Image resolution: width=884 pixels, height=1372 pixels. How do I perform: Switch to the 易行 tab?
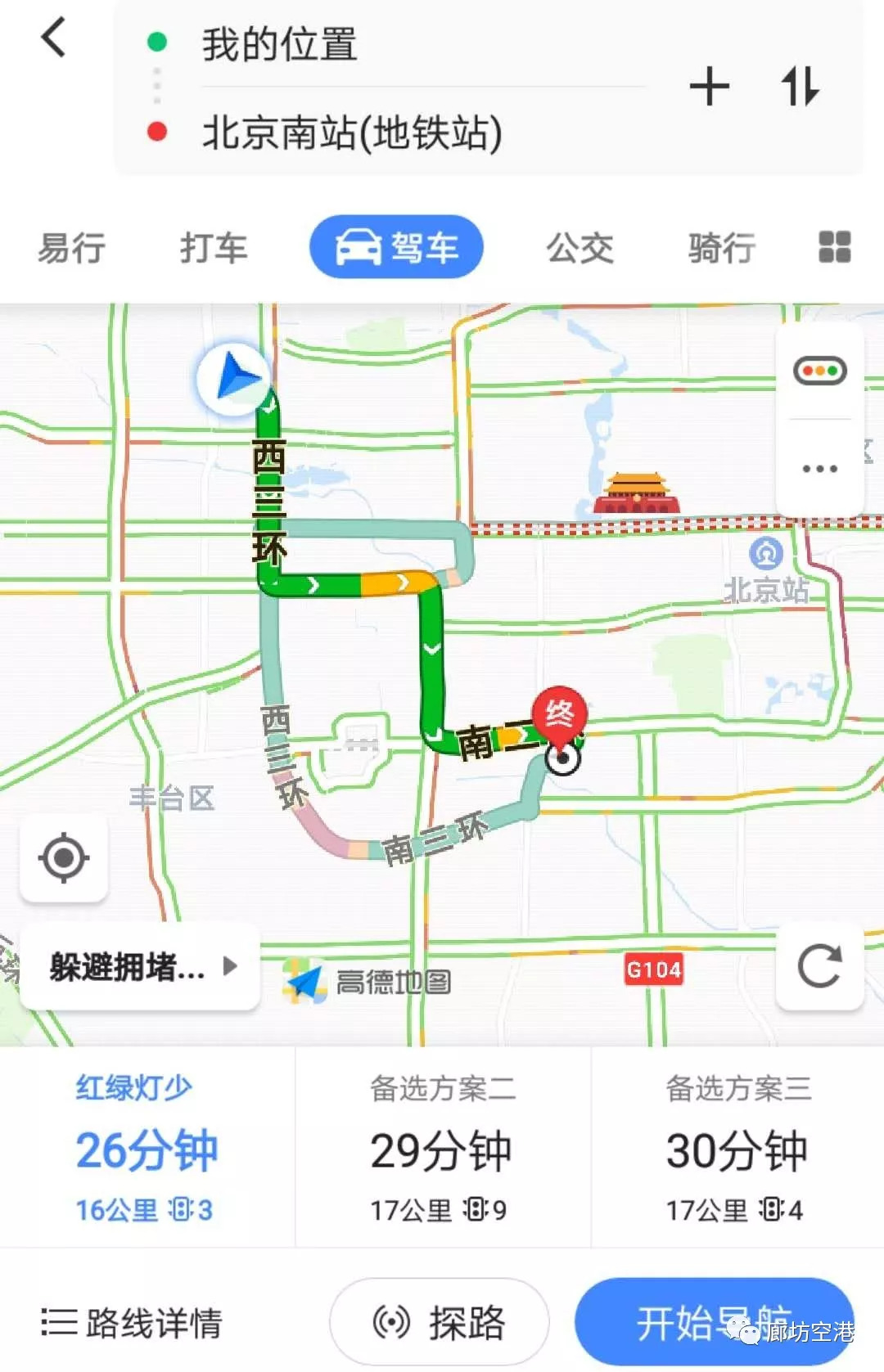(x=72, y=247)
